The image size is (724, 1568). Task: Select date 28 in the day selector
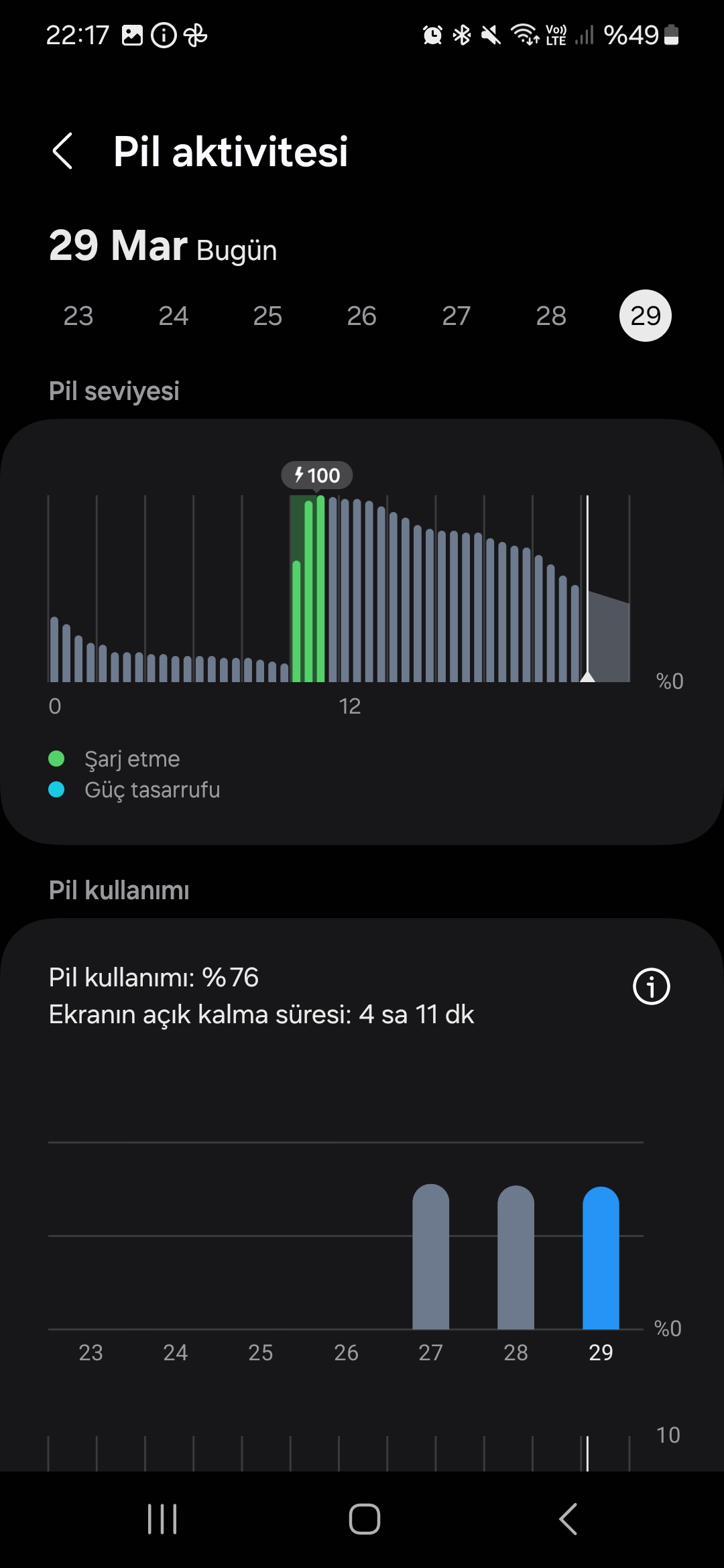click(551, 316)
